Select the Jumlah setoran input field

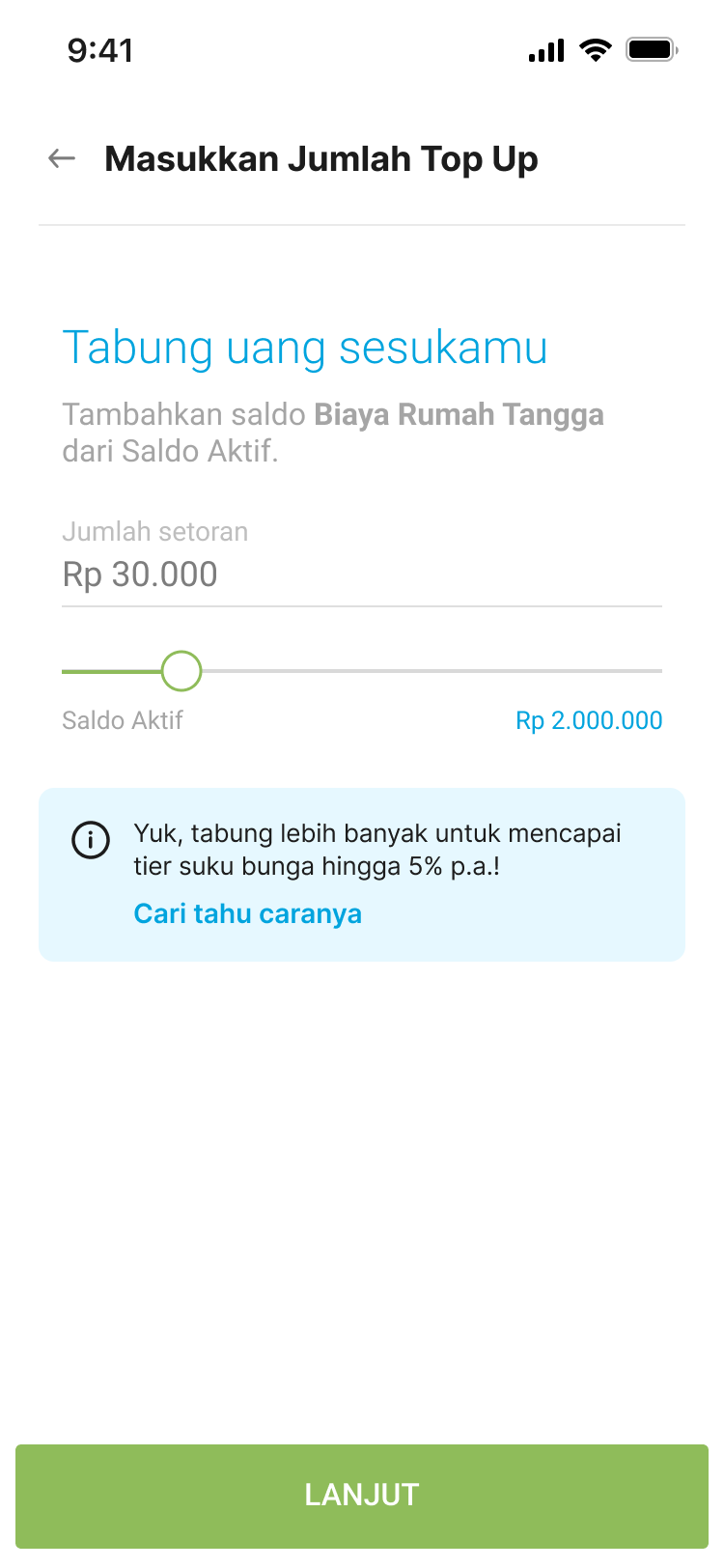tap(362, 574)
